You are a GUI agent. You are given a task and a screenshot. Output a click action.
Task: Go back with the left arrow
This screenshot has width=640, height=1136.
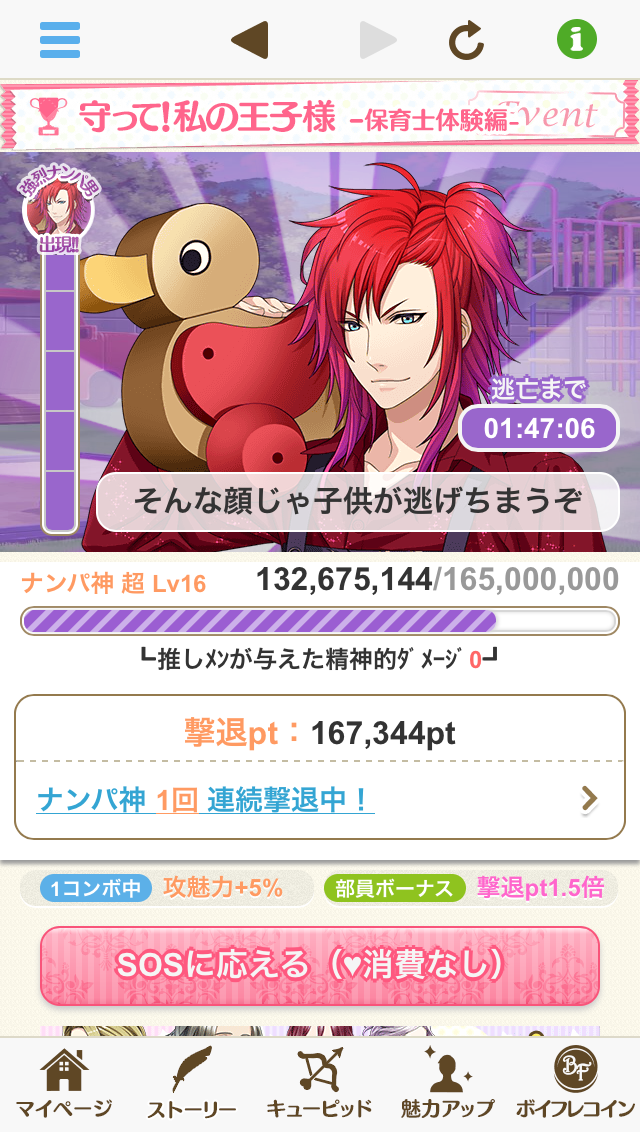coord(249,40)
